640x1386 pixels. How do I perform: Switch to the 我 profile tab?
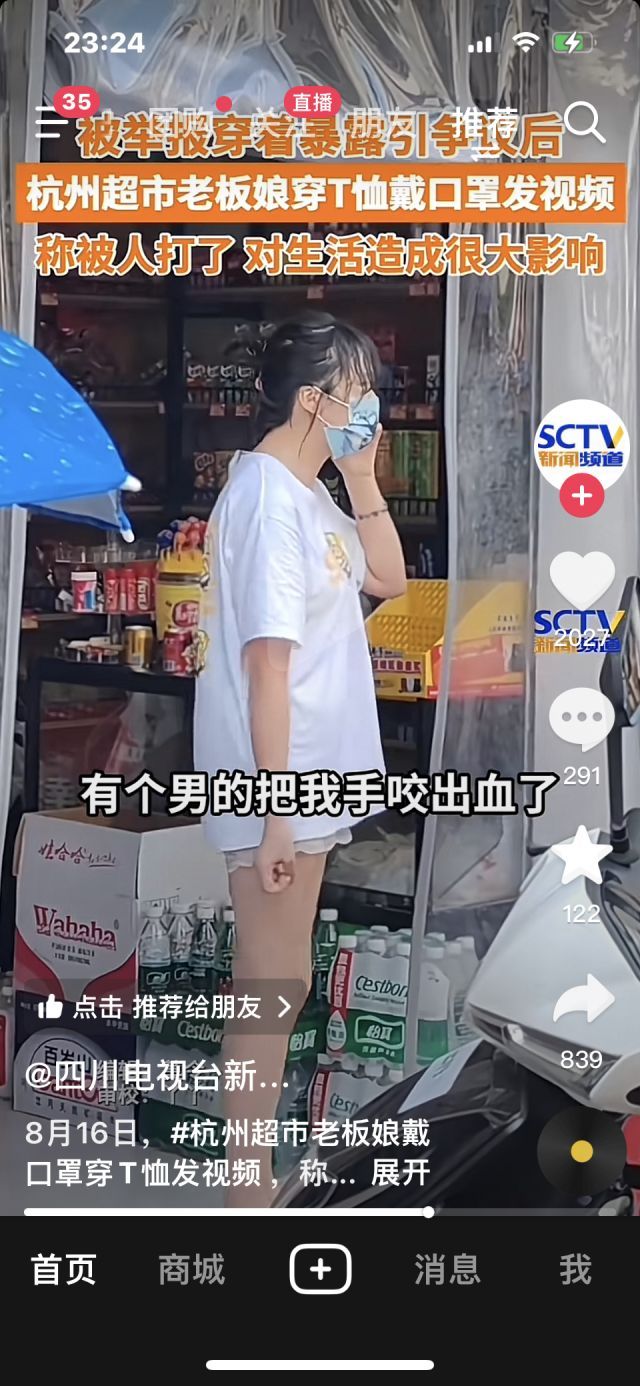pos(575,1269)
